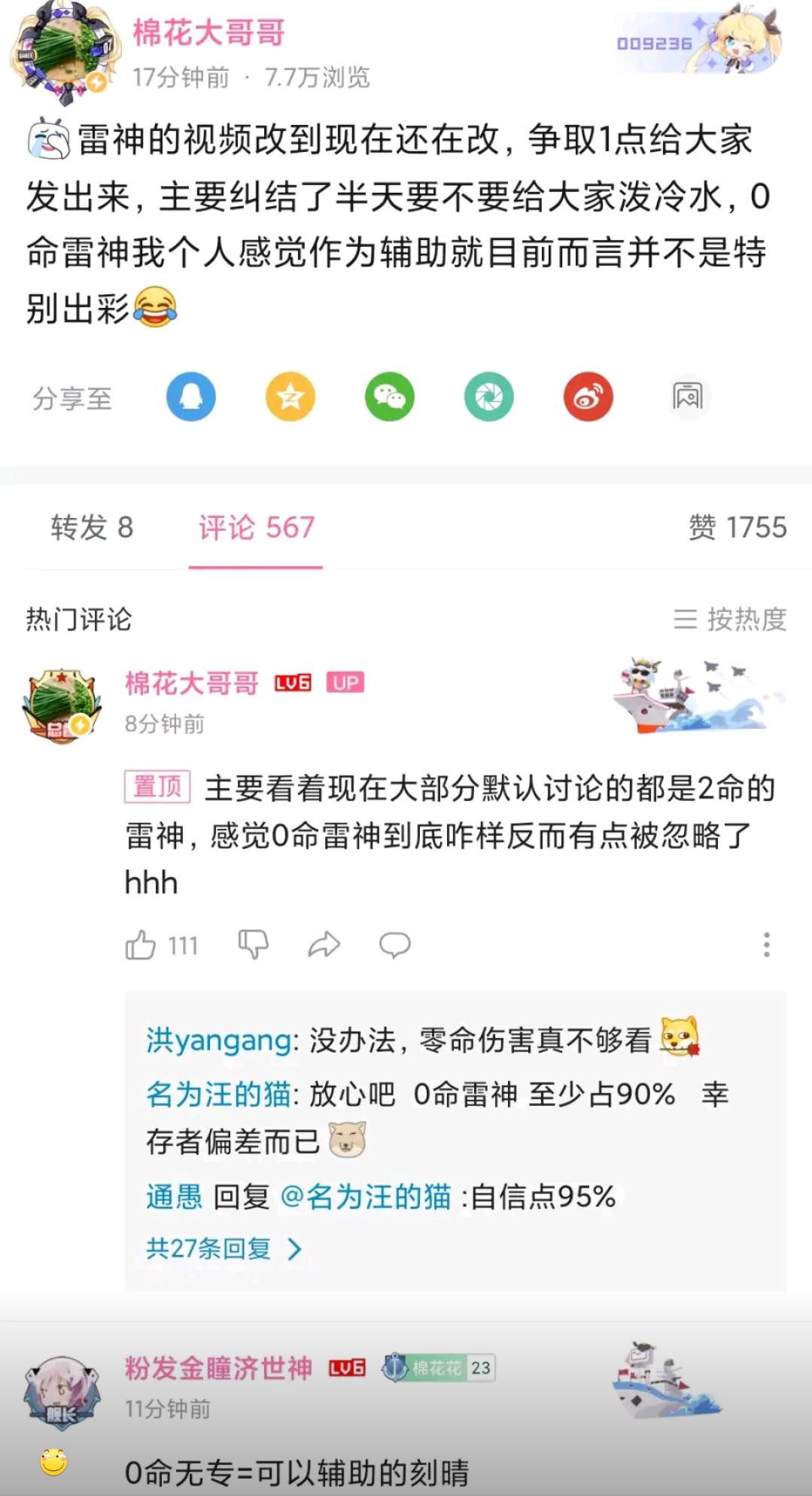Share the post to Weibo
812x1496 pixels.
tap(588, 397)
